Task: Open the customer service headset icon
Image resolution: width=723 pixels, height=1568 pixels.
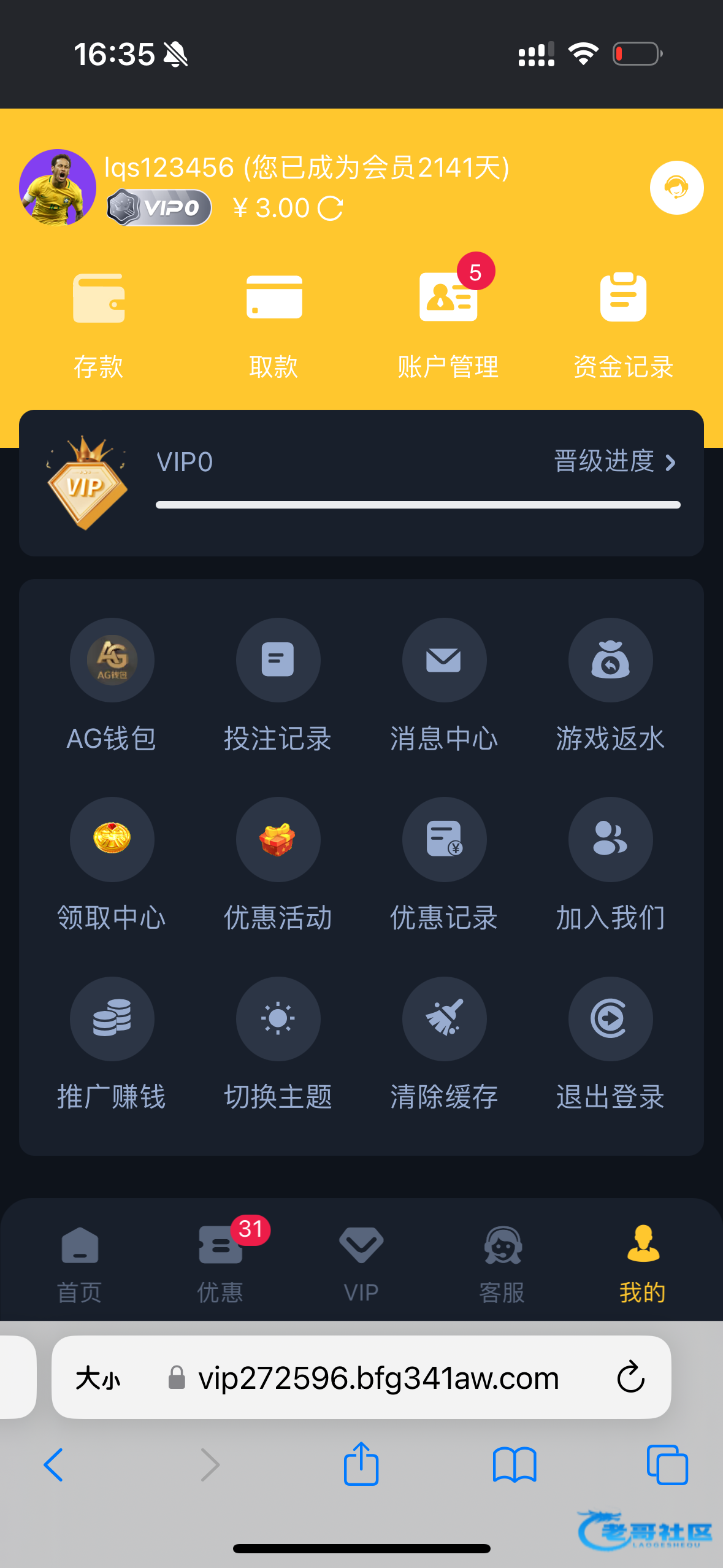Action: 676,188
